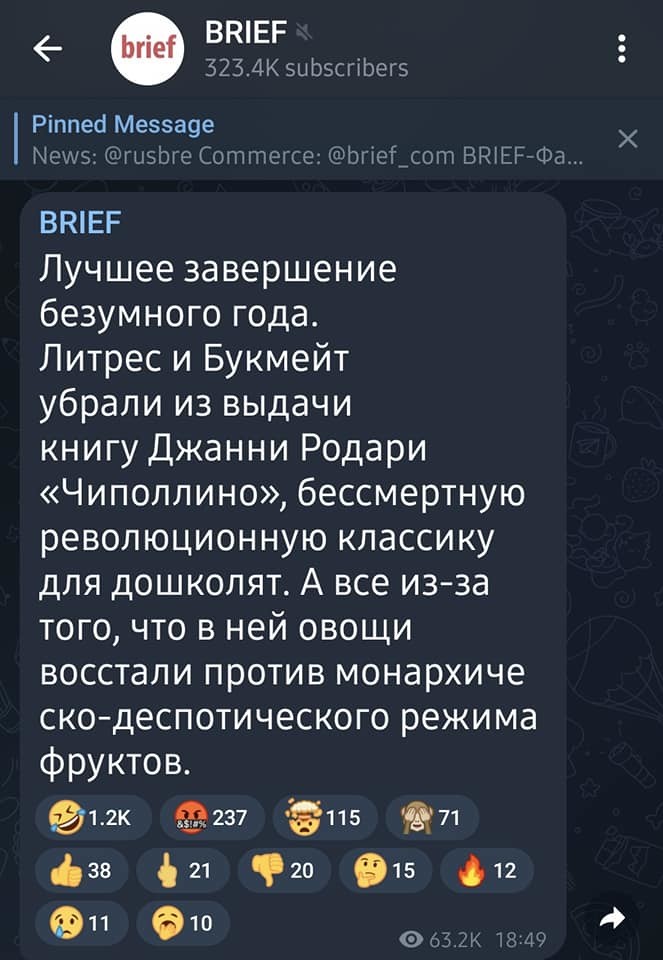Give the post a thumbs down
Screen dimensions: 663x960
284,870
